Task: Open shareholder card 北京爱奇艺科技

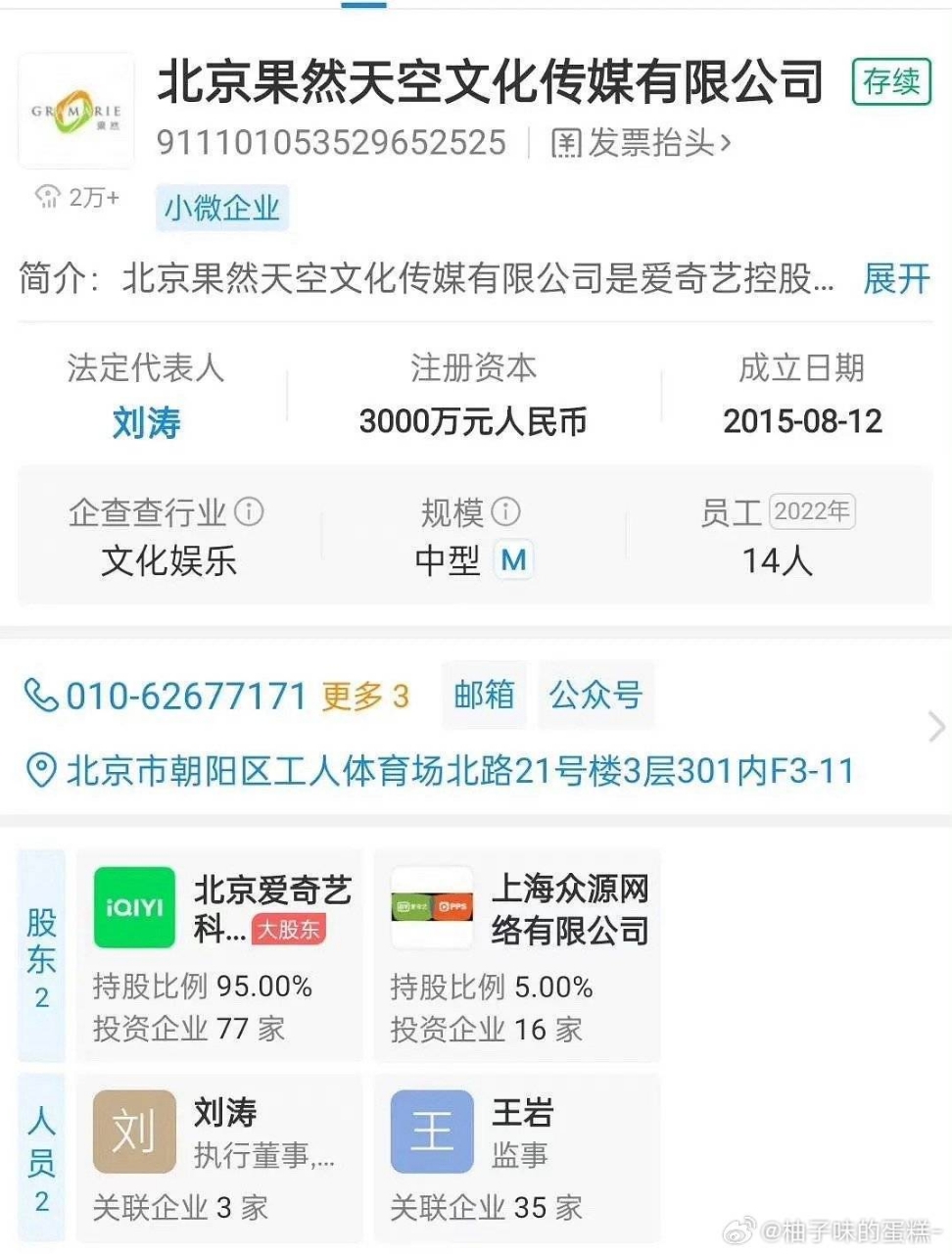Action: click(x=218, y=955)
